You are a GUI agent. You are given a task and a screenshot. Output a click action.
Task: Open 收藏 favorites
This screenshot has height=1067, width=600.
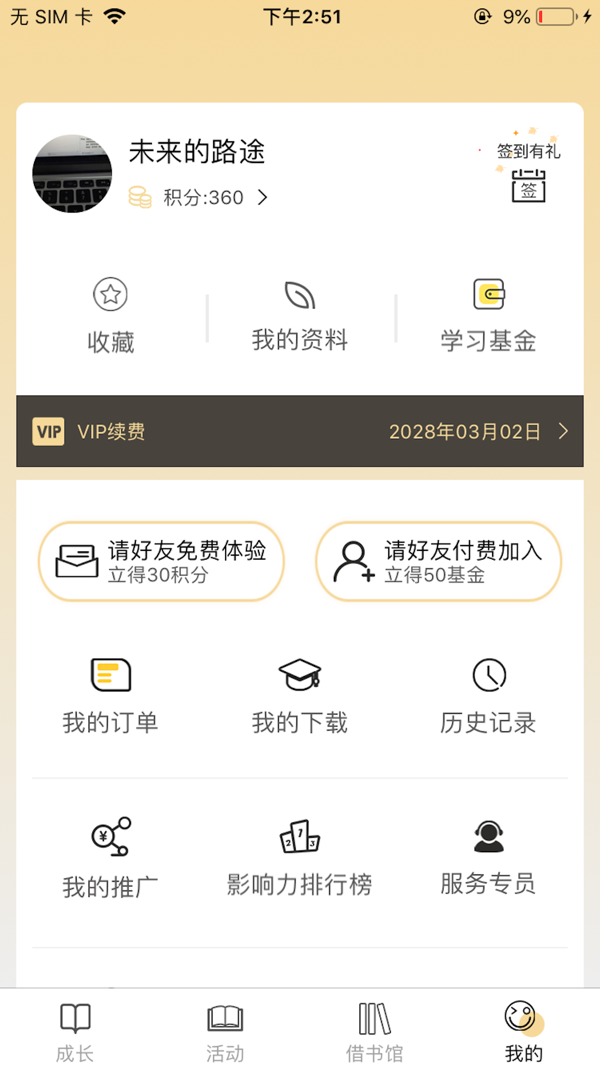point(111,317)
